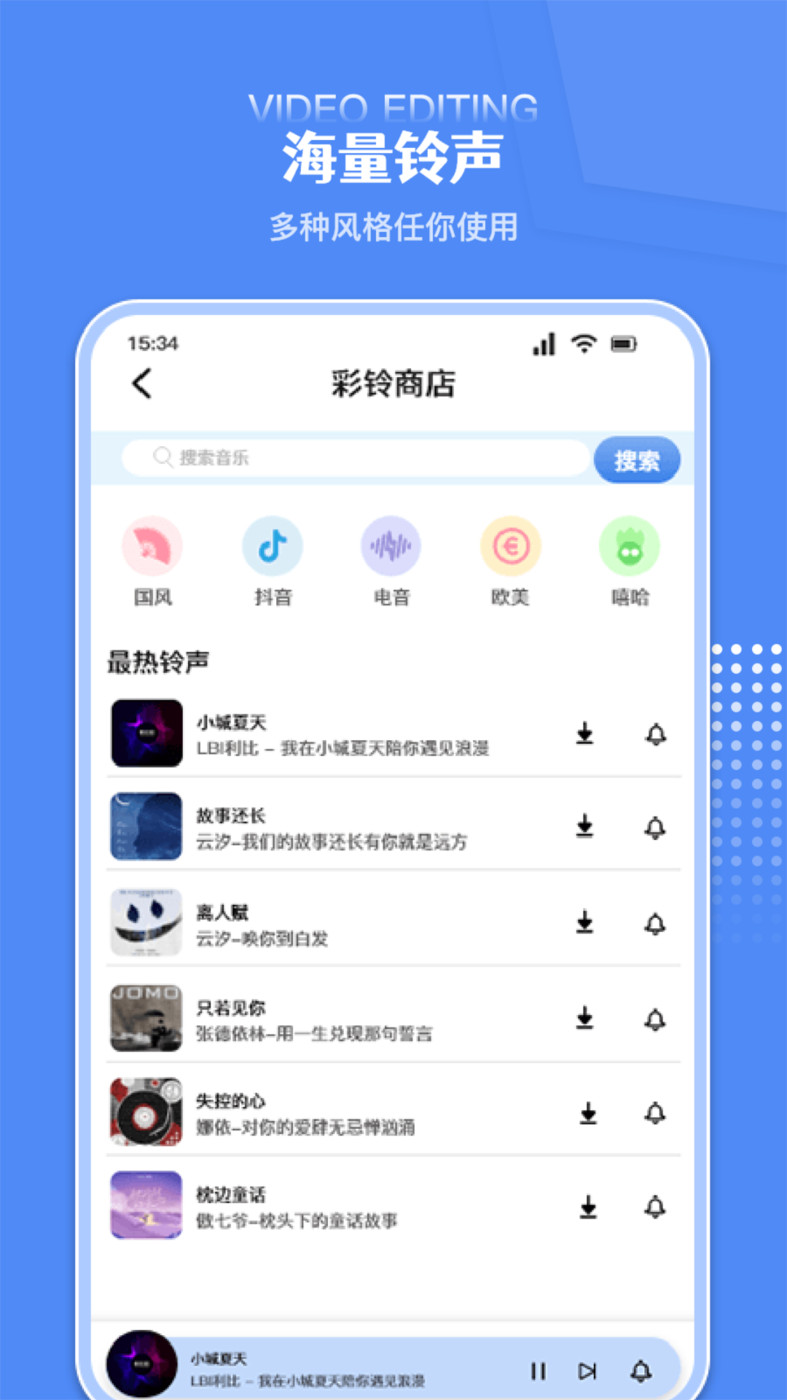Select the 电音 category icon
787x1400 pixels.
[390, 546]
